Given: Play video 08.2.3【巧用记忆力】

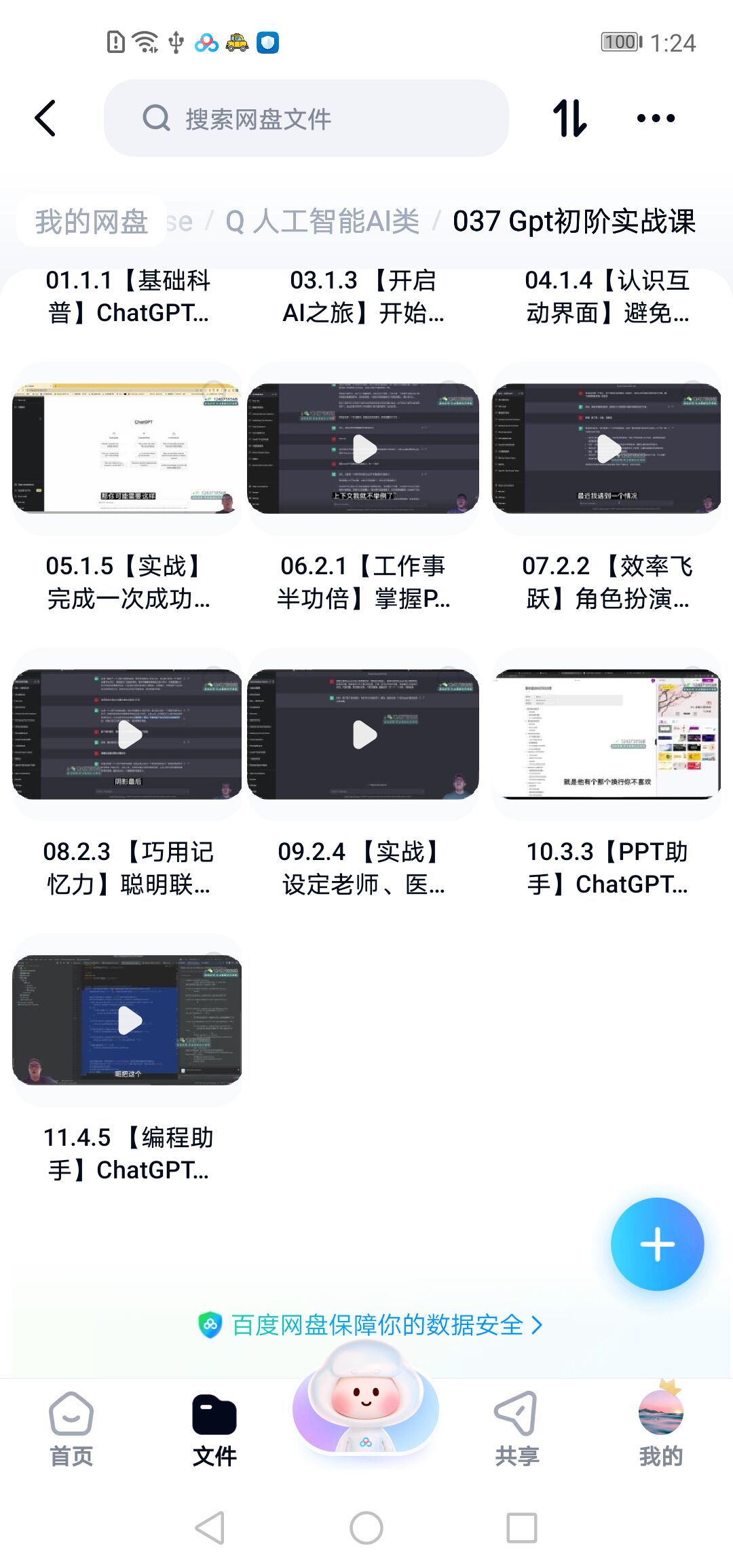Looking at the screenshot, I should pyautogui.click(x=128, y=734).
